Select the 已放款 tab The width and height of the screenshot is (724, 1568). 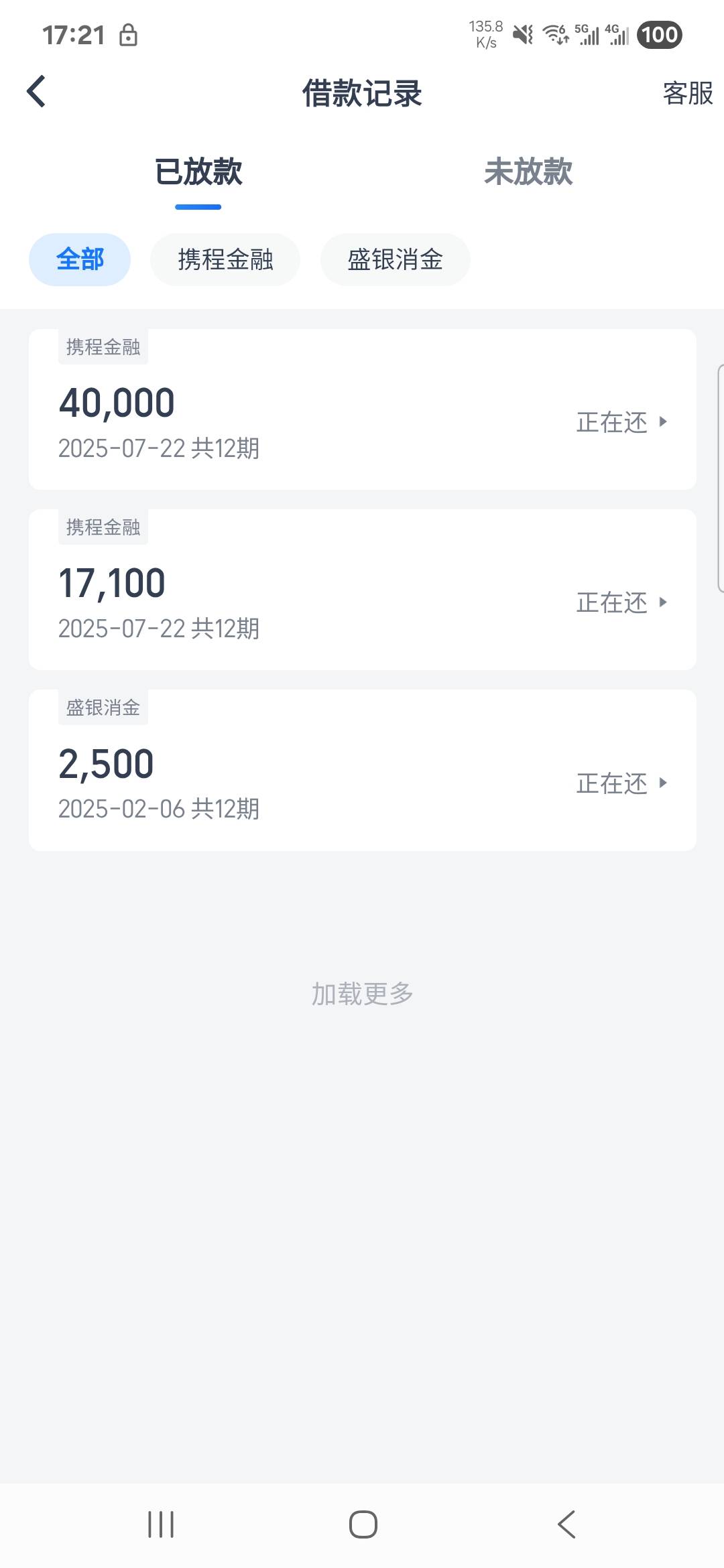coord(198,172)
